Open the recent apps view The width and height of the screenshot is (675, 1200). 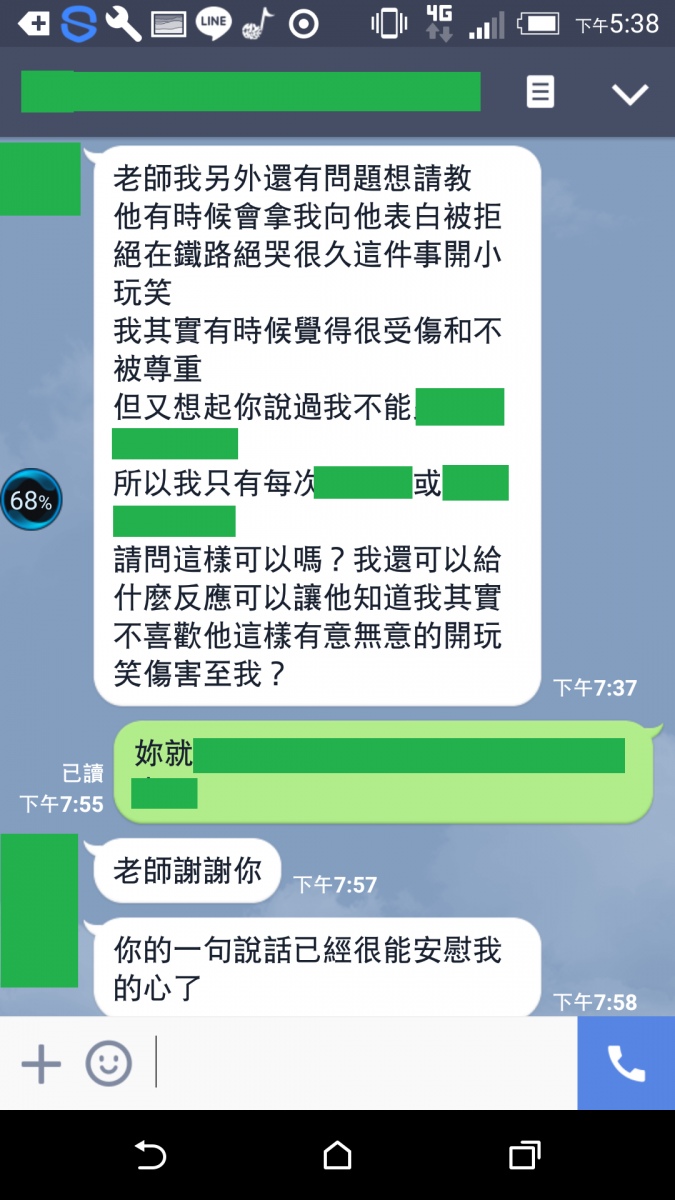point(524,1155)
